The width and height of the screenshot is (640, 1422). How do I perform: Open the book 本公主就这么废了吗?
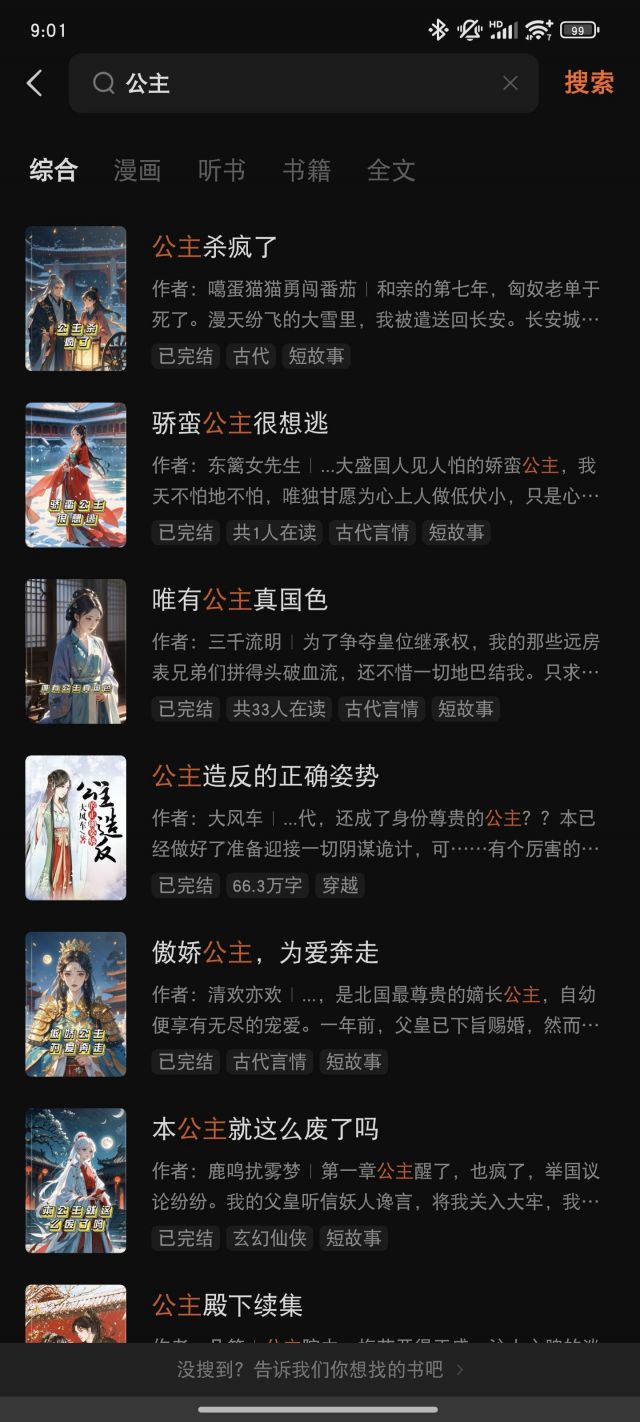point(265,1129)
